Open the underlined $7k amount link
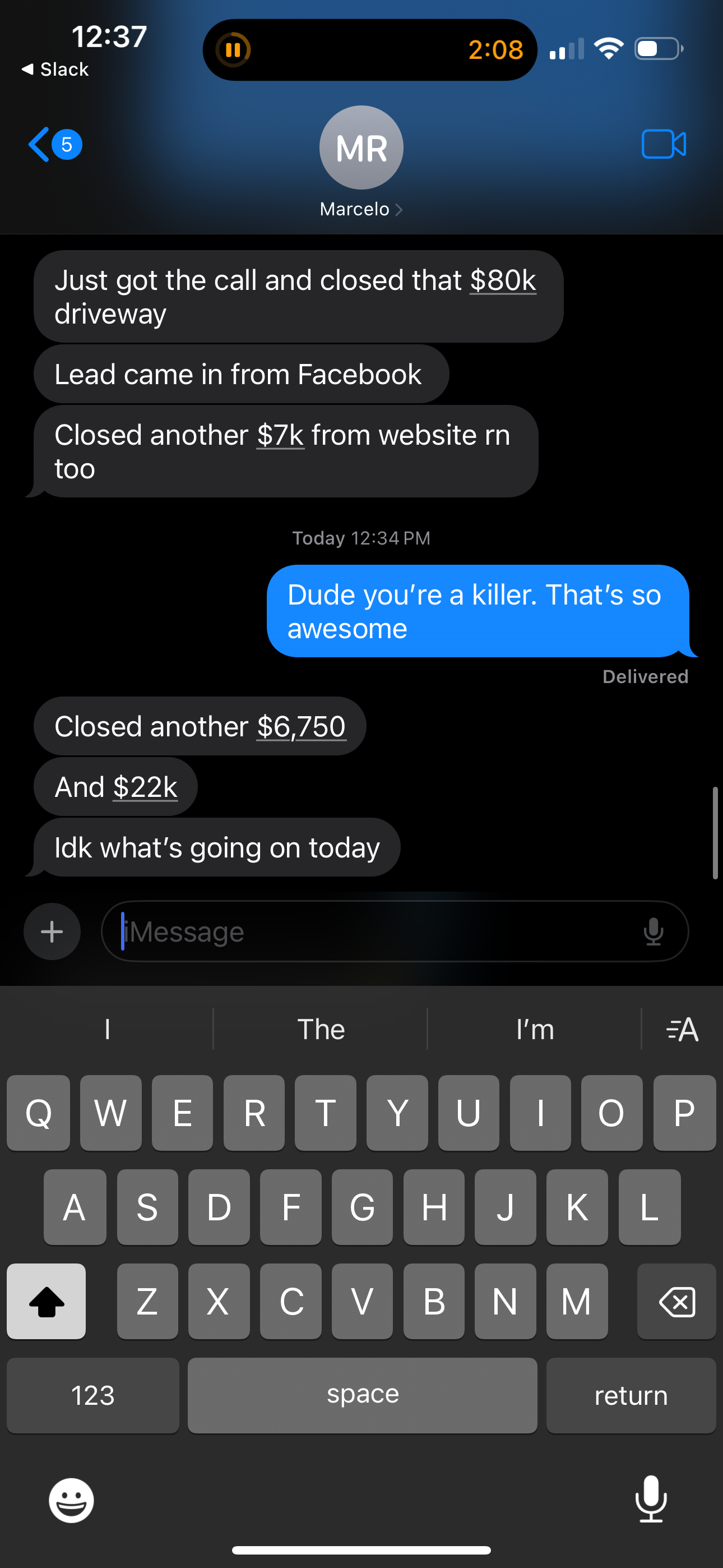723x1568 pixels. [280, 435]
